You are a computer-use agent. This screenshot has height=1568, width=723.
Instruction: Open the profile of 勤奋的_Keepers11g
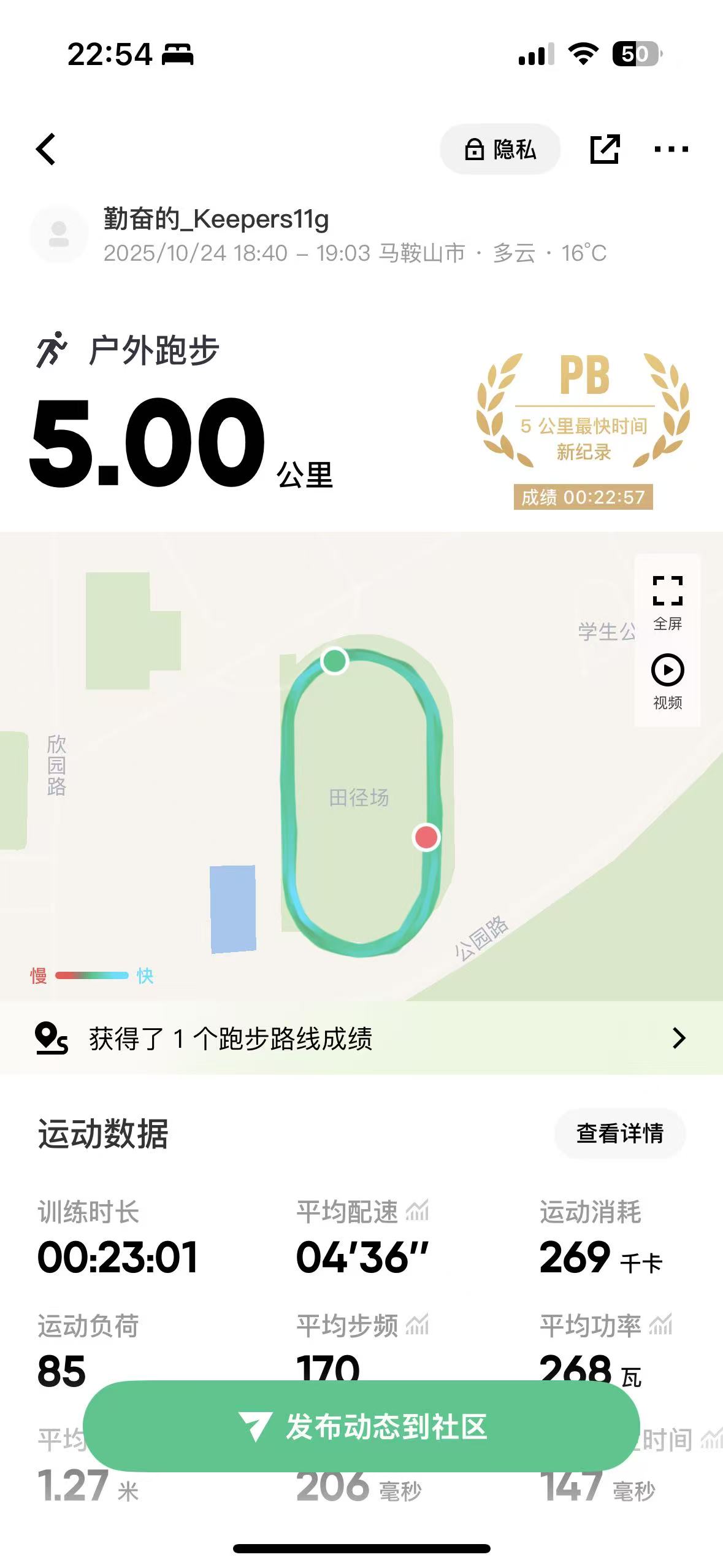(216, 219)
